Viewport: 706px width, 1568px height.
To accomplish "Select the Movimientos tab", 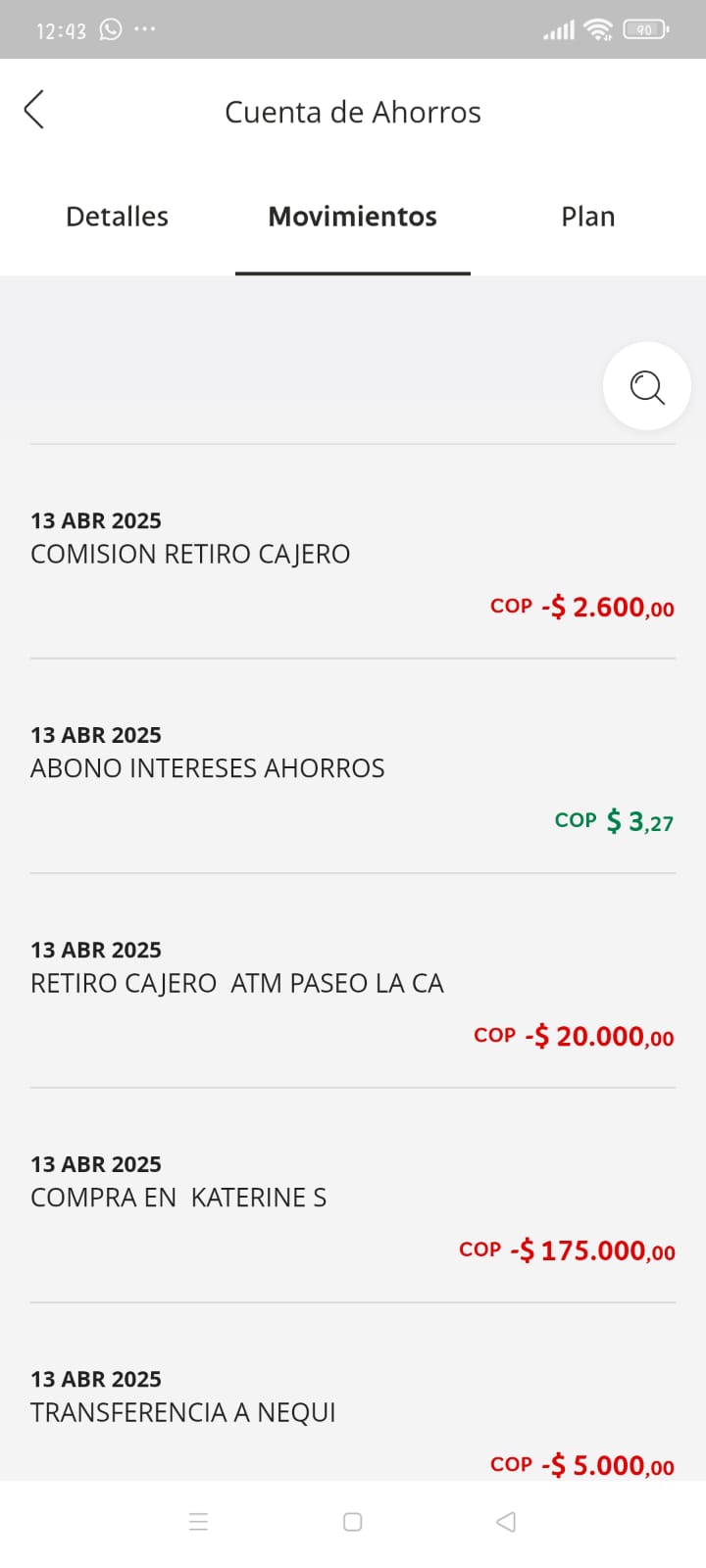I will tap(353, 217).
